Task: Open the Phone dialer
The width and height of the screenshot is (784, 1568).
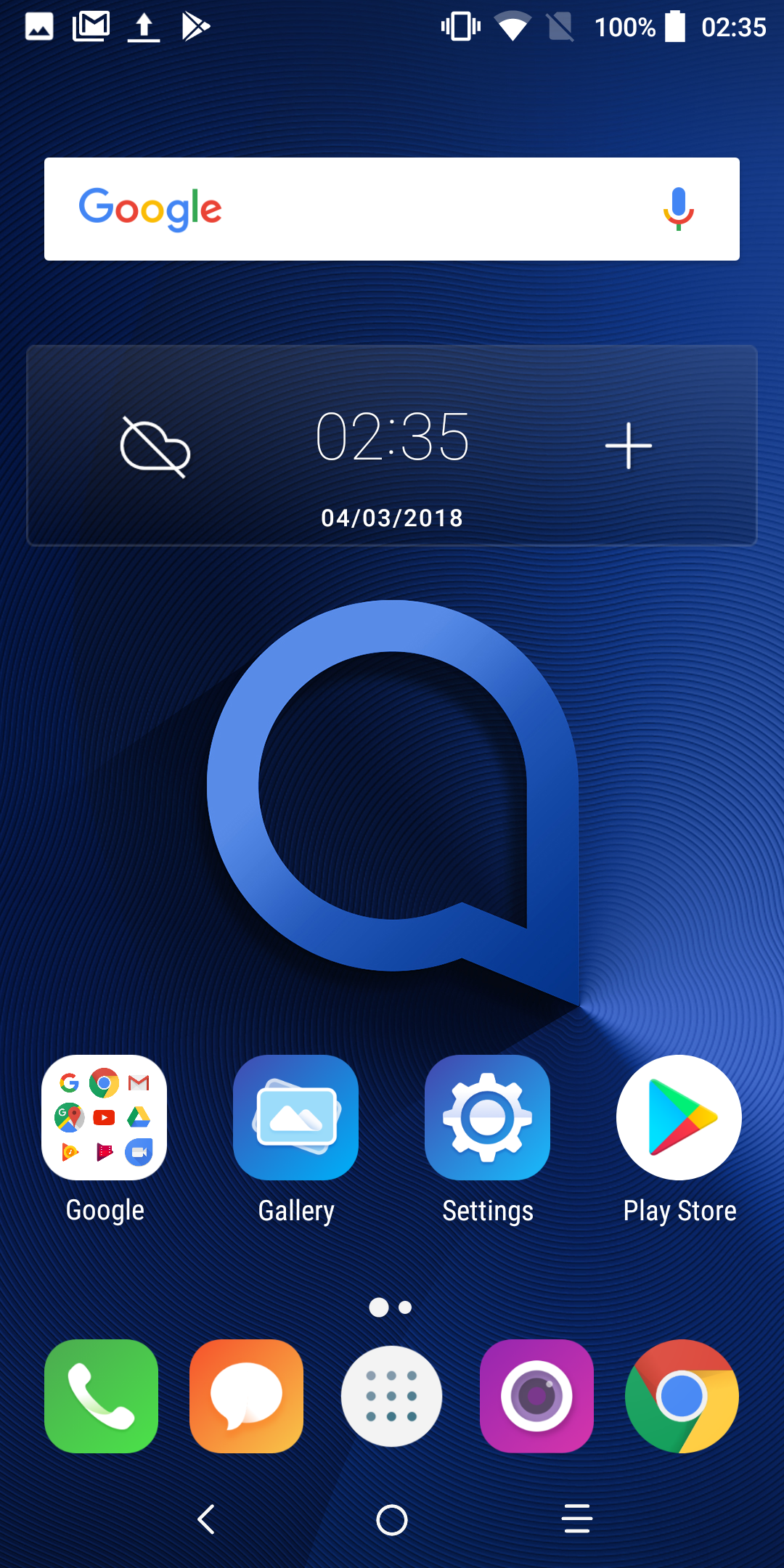Action: click(102, 1396)
